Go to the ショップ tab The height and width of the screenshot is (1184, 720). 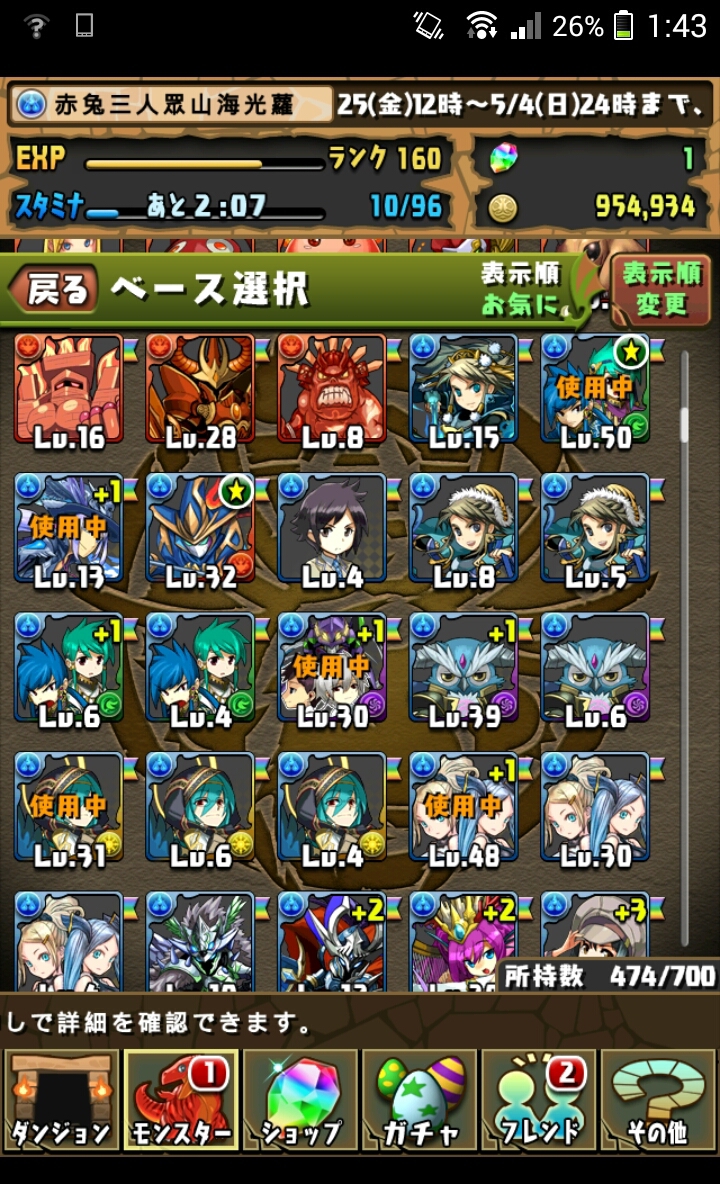300,1099
